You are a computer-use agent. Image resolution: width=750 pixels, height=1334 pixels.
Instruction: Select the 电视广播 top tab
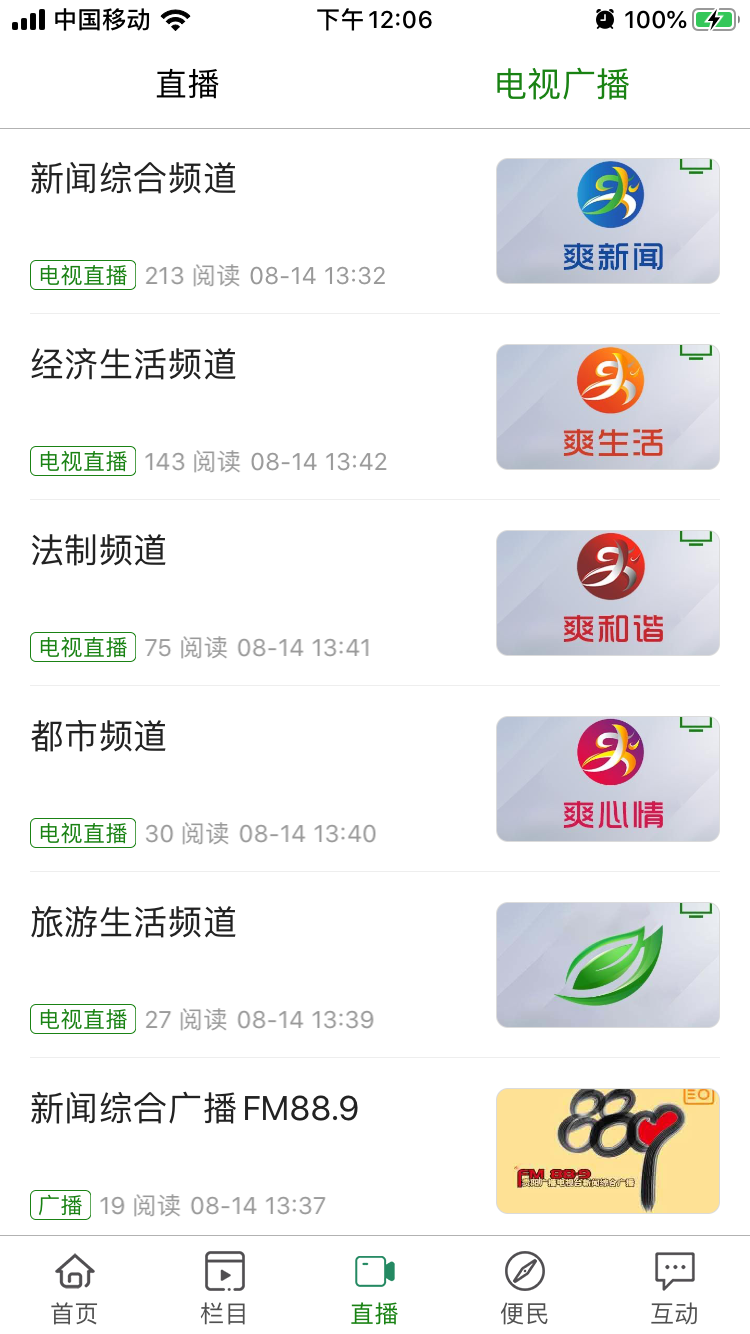562,85
